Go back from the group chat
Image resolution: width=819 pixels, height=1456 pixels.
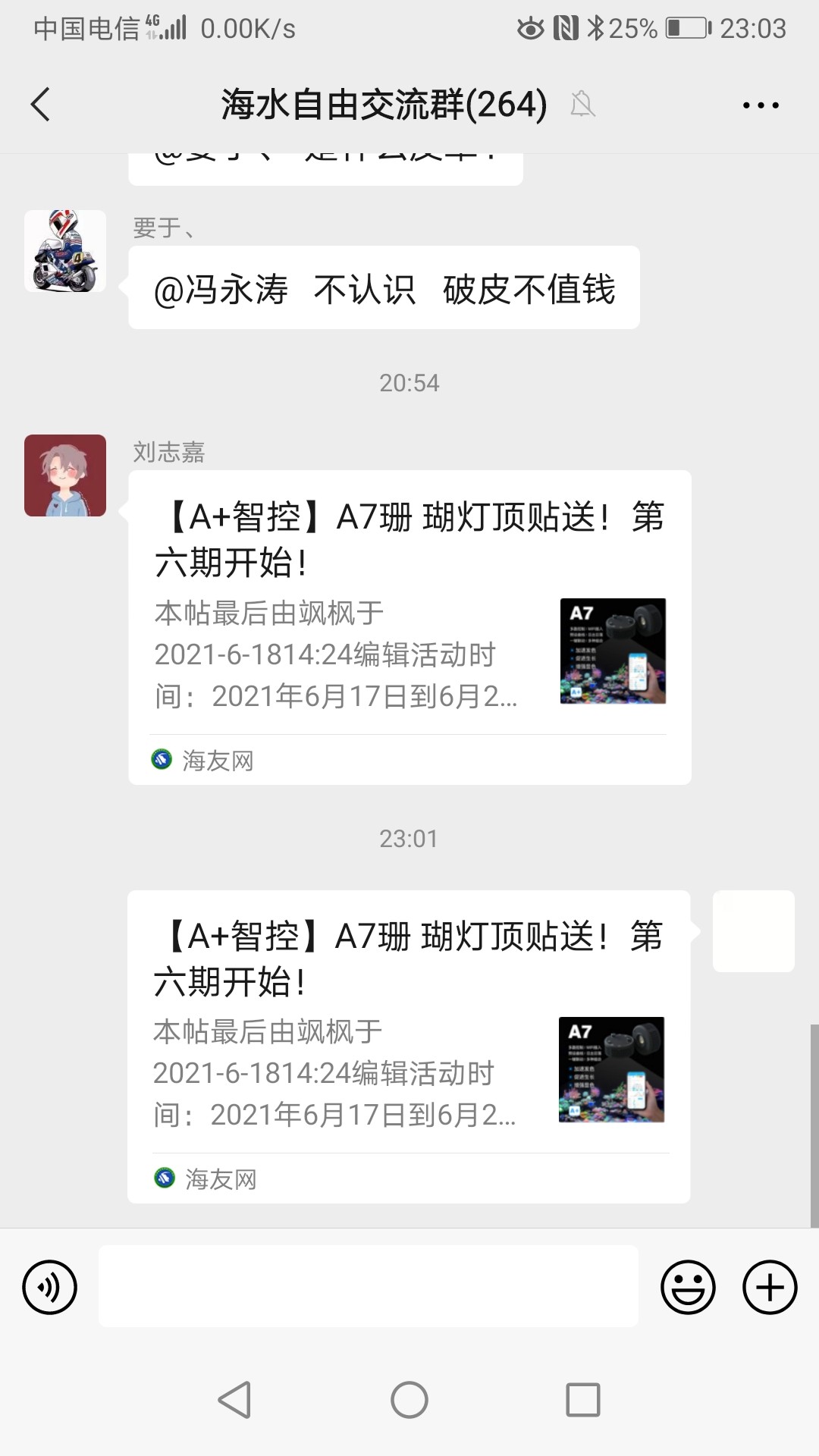(41, 105)
